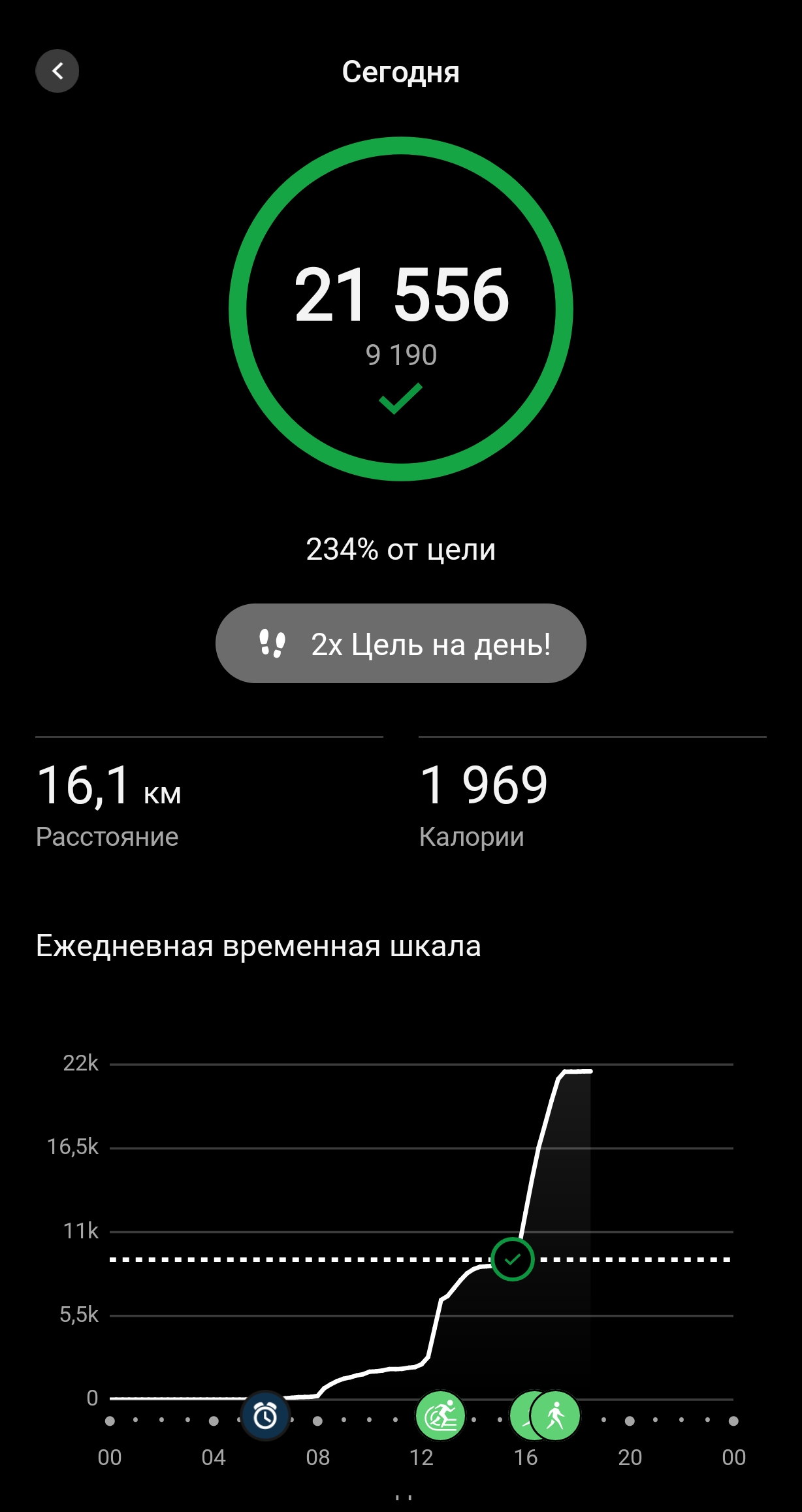The width and height of the screenshot is (802, 1512).
Task: Select the treadmill workout marker near 12
Action: tap(441, 1416)
